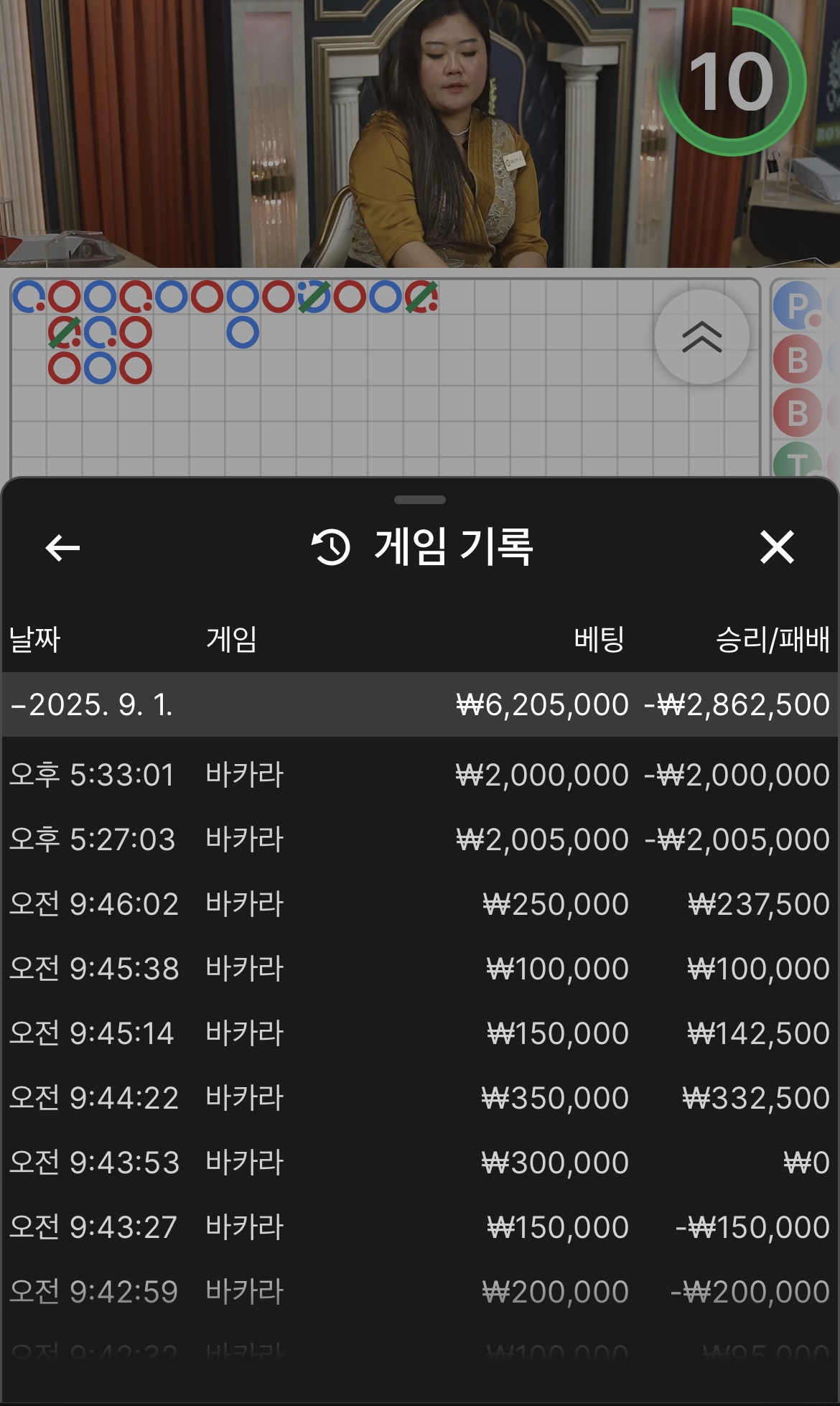Viewport: 840px width, 1406px height.
Task: Select the 오전 9:45:38 바카라 entry
Action: [420, 969]
